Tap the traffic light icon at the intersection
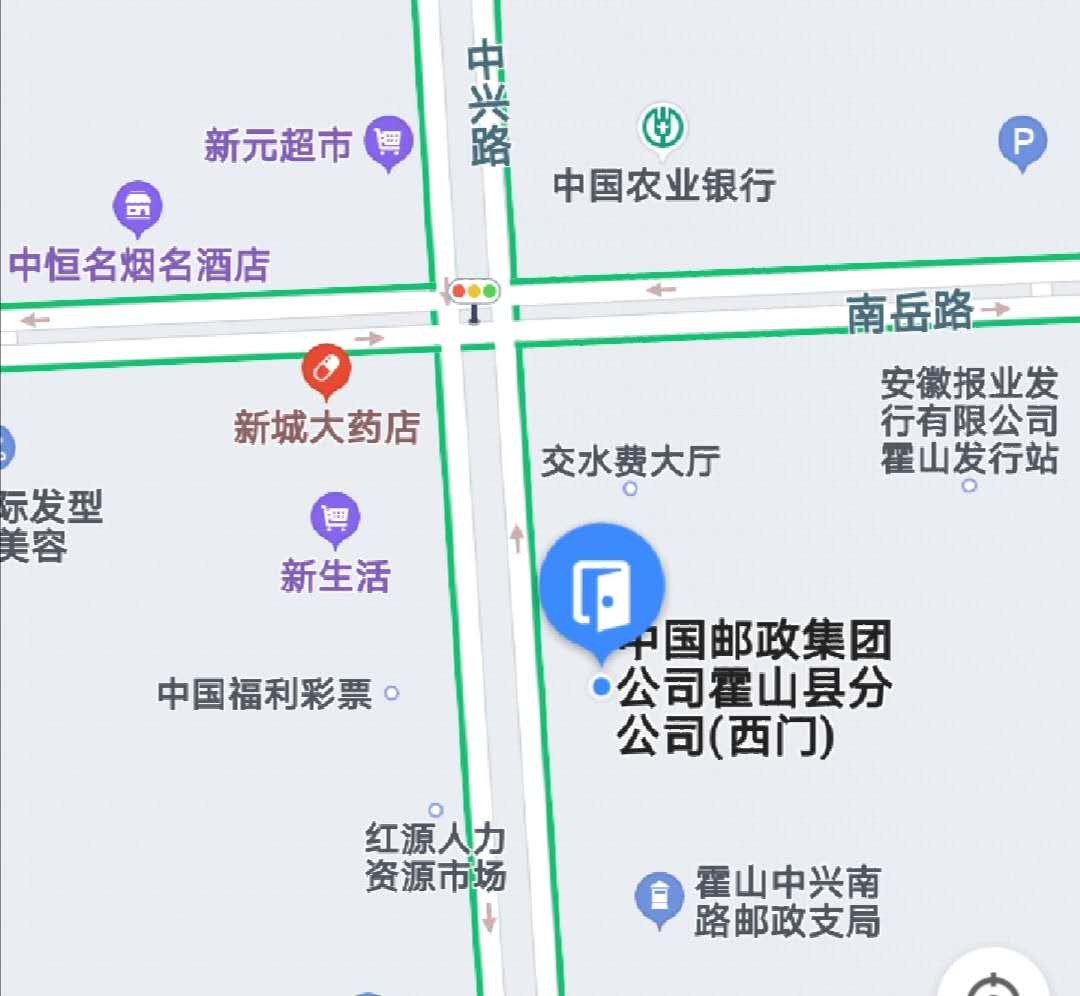 pyautogui.click(x=474, y=293)
